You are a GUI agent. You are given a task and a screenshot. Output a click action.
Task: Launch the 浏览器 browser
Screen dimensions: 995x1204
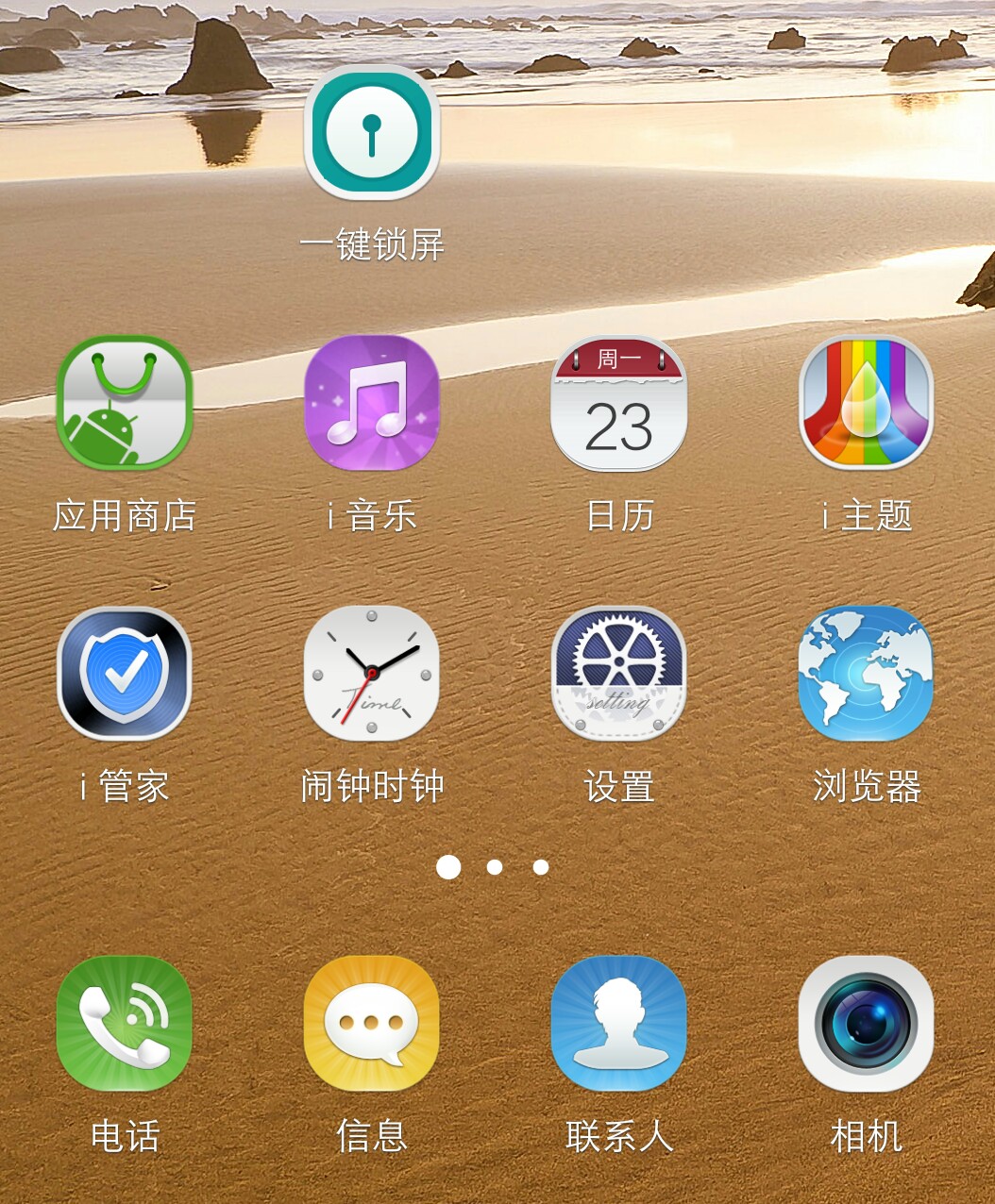pyautogui.click(x=866, y=674)
